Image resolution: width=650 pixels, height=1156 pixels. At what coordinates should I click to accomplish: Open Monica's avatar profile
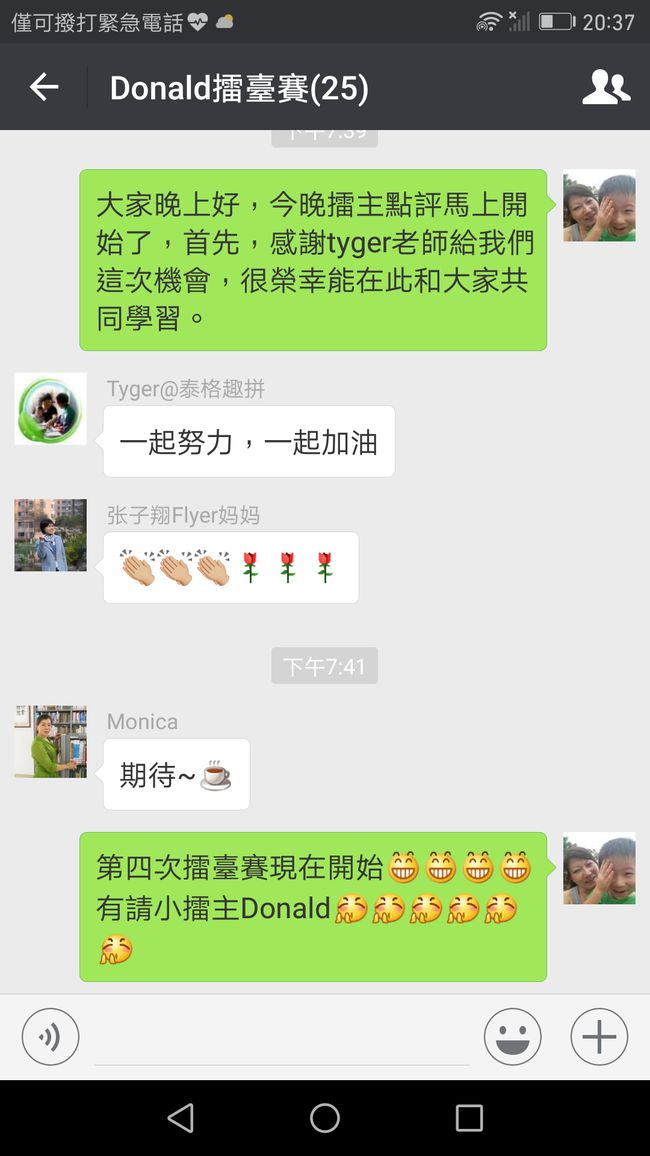point(50,742)
